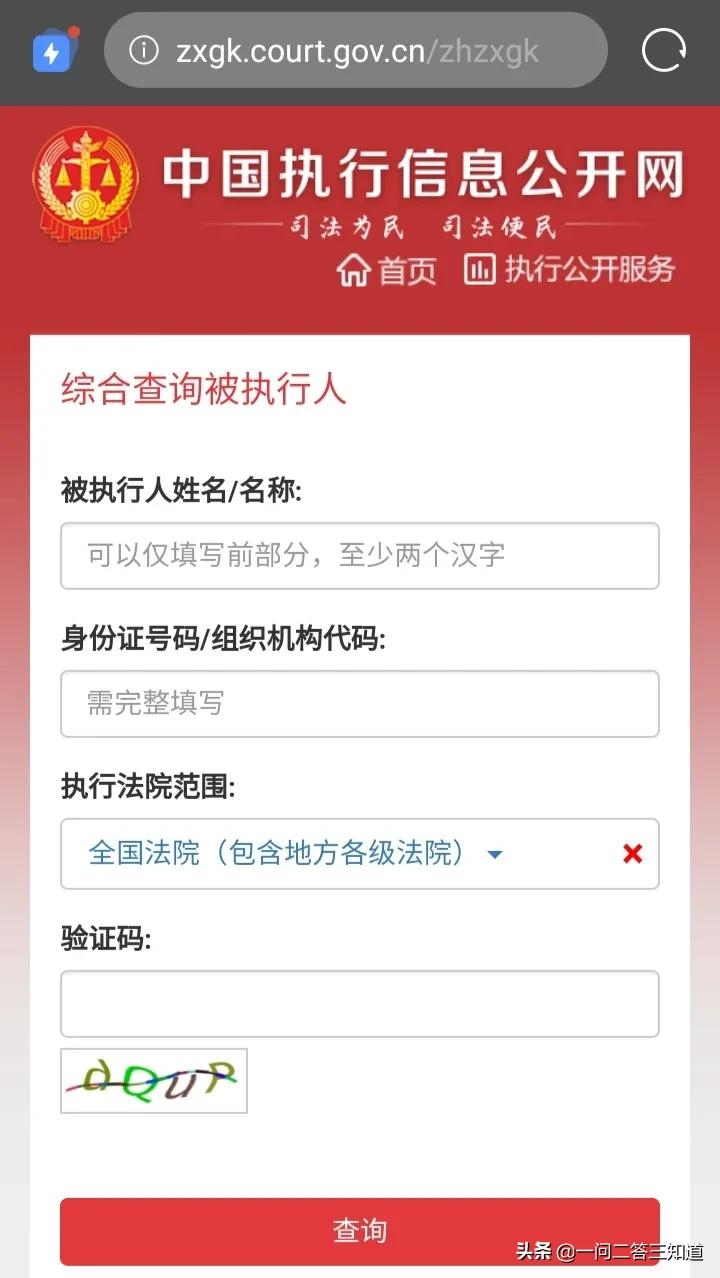Refresh the captcha image
The image size is (720, 1278).
[x=154, y=1080]
